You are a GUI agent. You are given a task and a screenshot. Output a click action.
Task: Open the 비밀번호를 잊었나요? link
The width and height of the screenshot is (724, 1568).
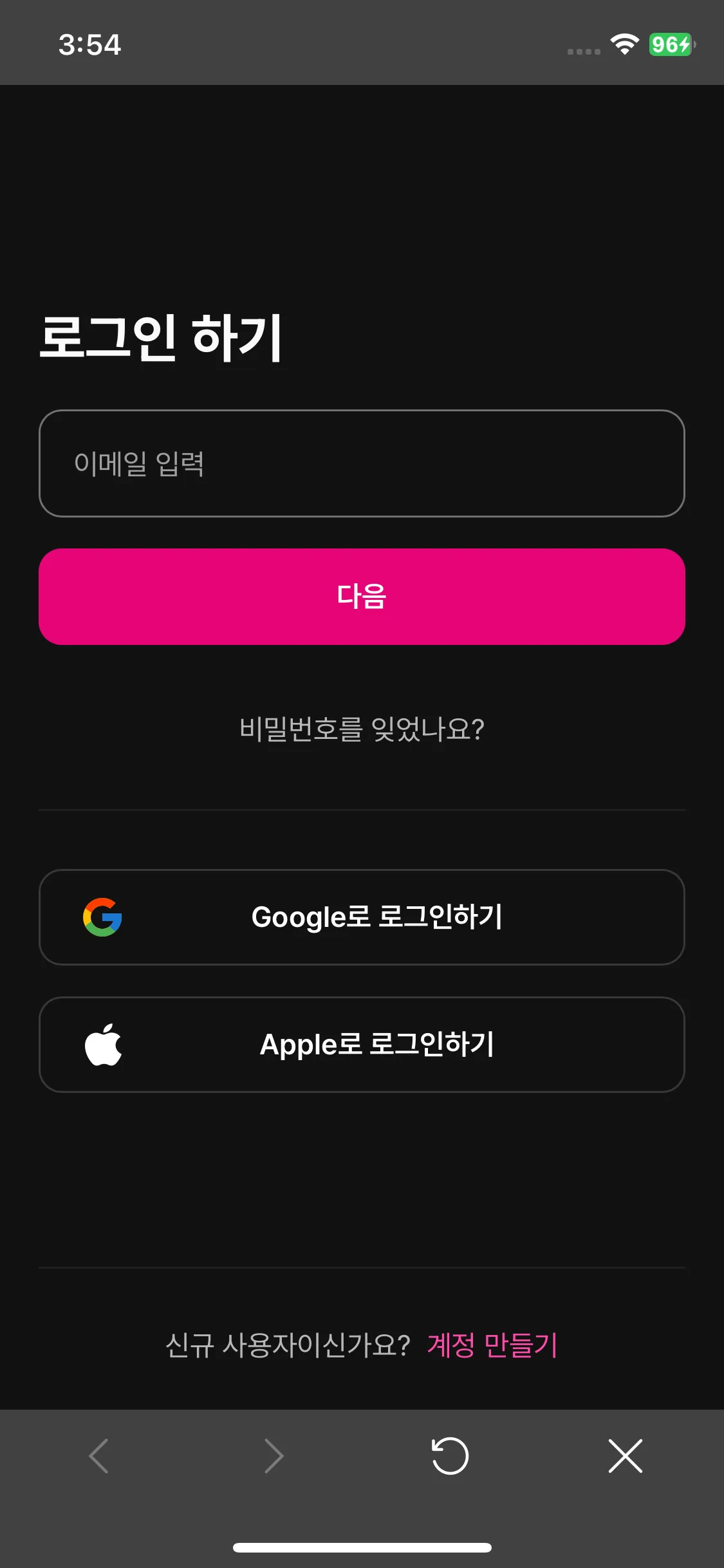tap(362, 729)
